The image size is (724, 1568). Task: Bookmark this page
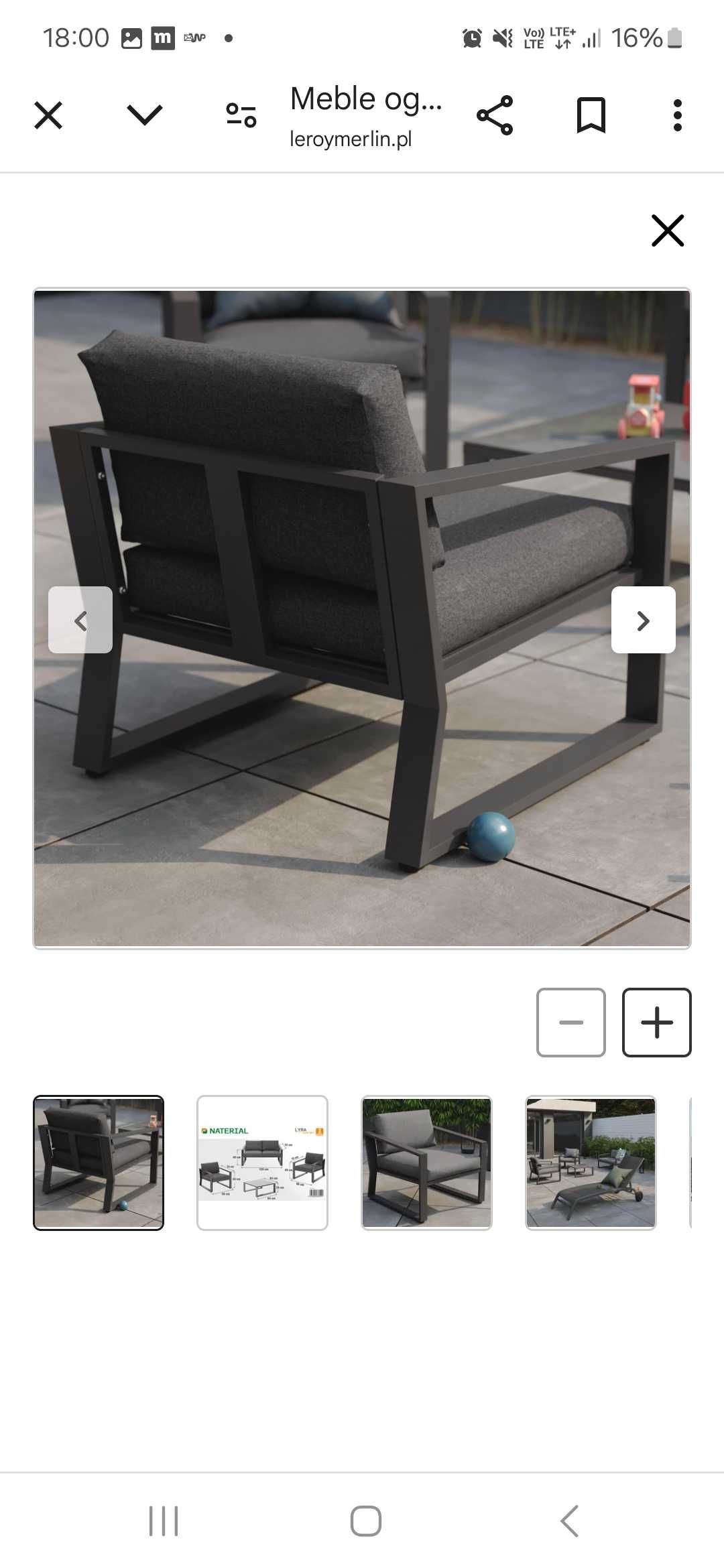pyautogui.click(x=591, y=115)
